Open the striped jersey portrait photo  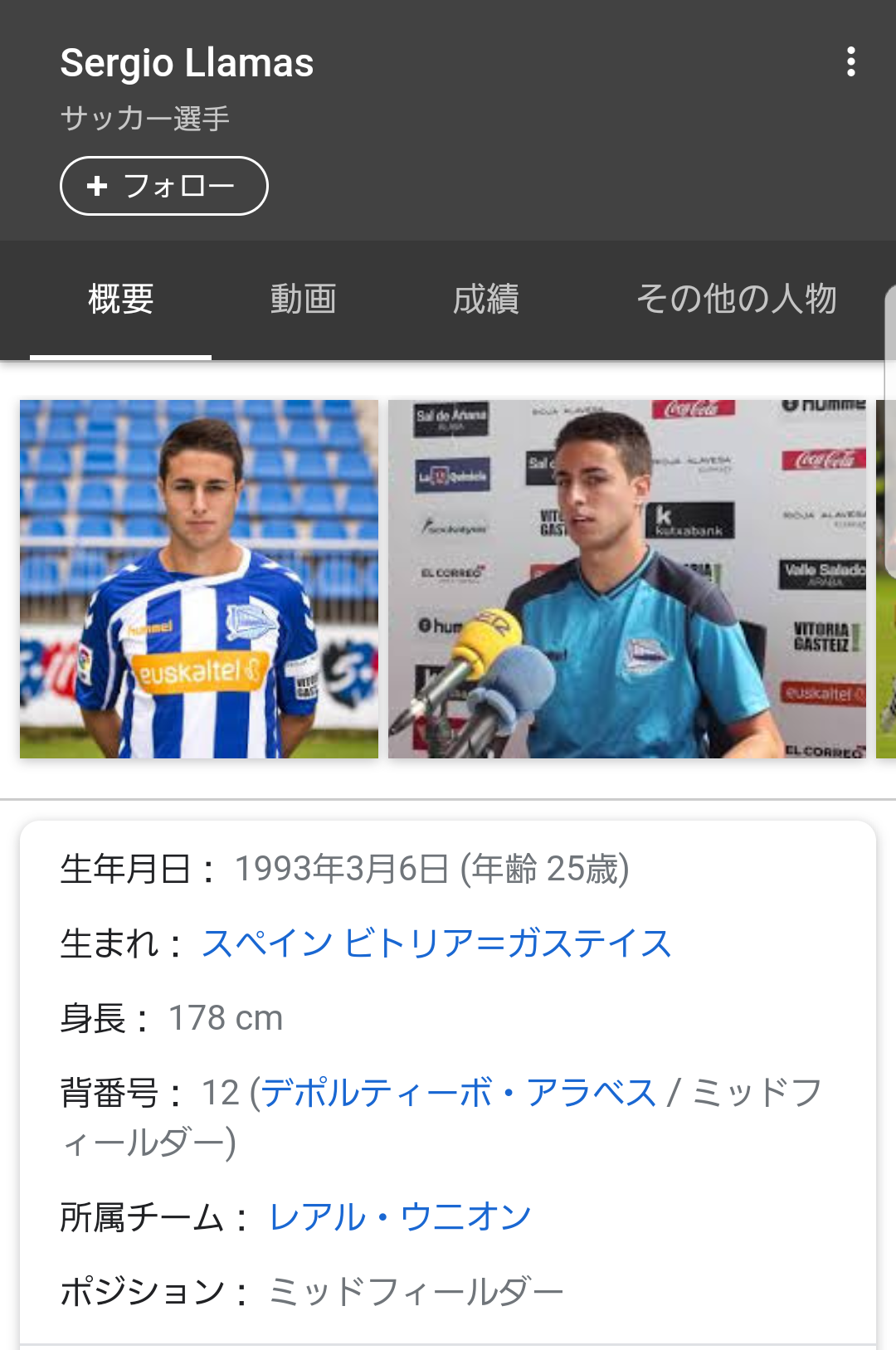coord(199,579)
